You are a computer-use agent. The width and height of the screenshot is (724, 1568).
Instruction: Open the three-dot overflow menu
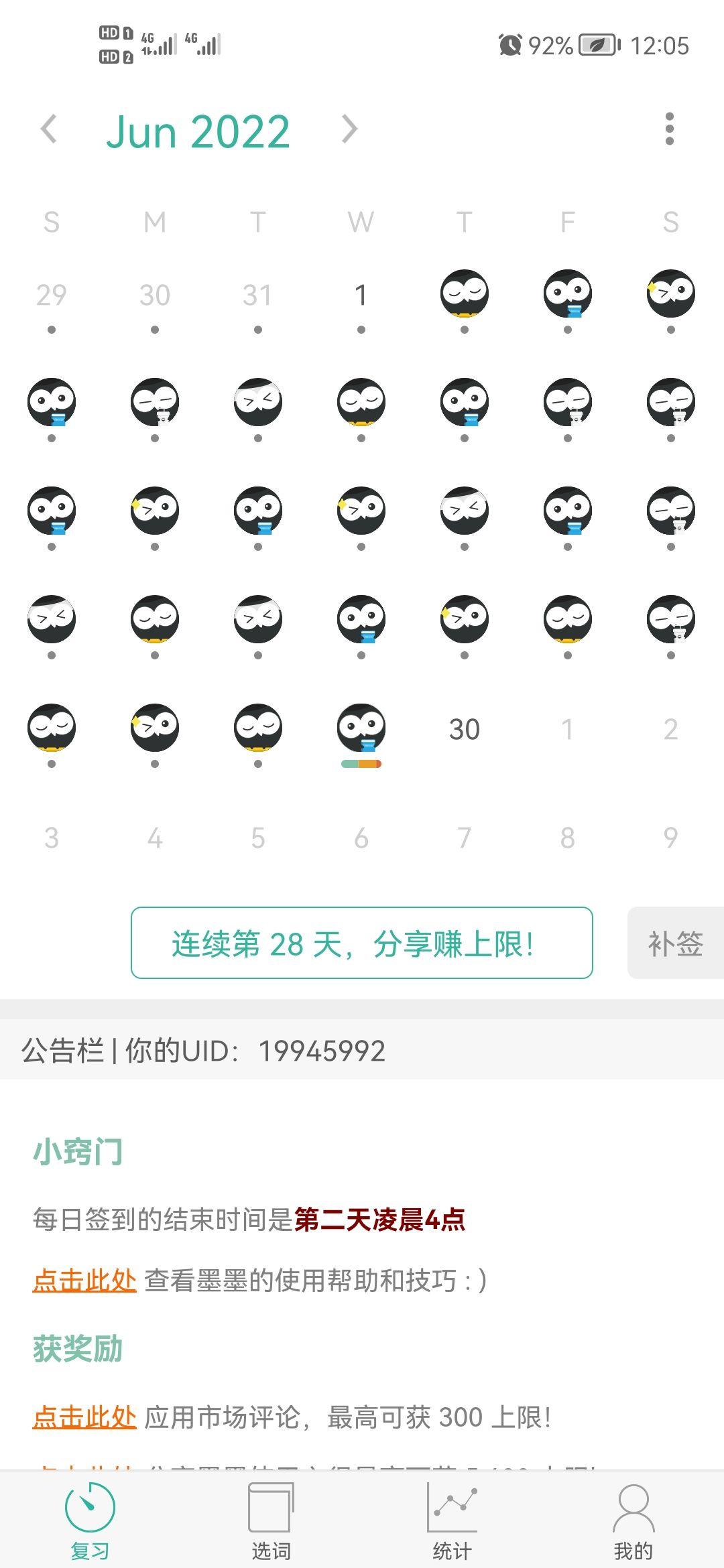point(669,129)
